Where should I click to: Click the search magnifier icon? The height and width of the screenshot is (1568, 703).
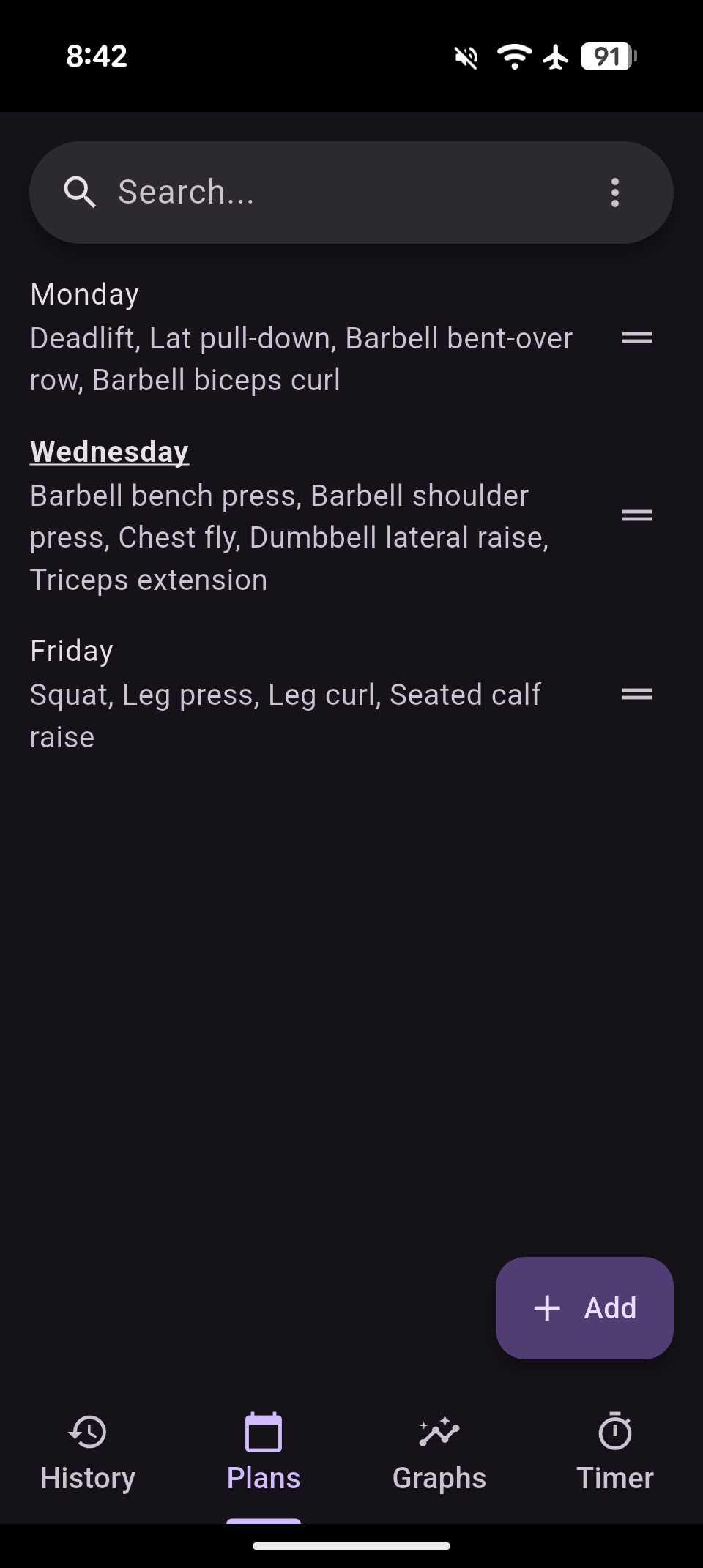(81, 192)
